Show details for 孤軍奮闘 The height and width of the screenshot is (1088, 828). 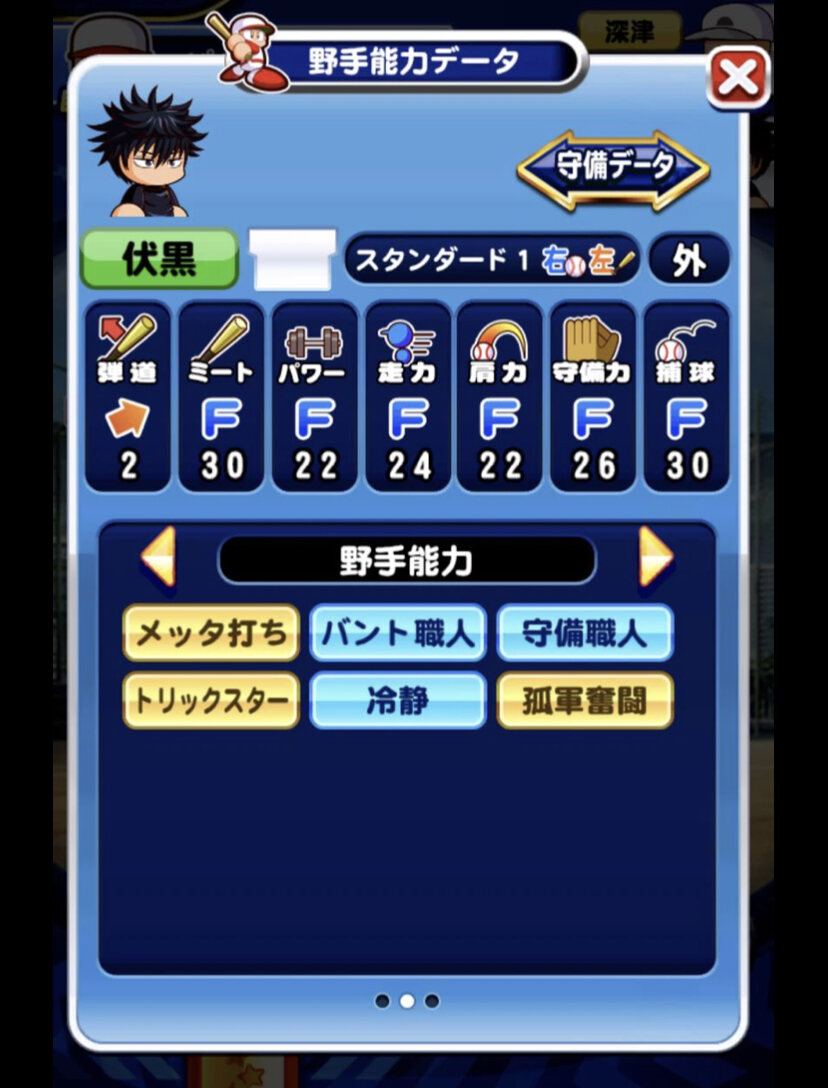(x=585, y=700)
